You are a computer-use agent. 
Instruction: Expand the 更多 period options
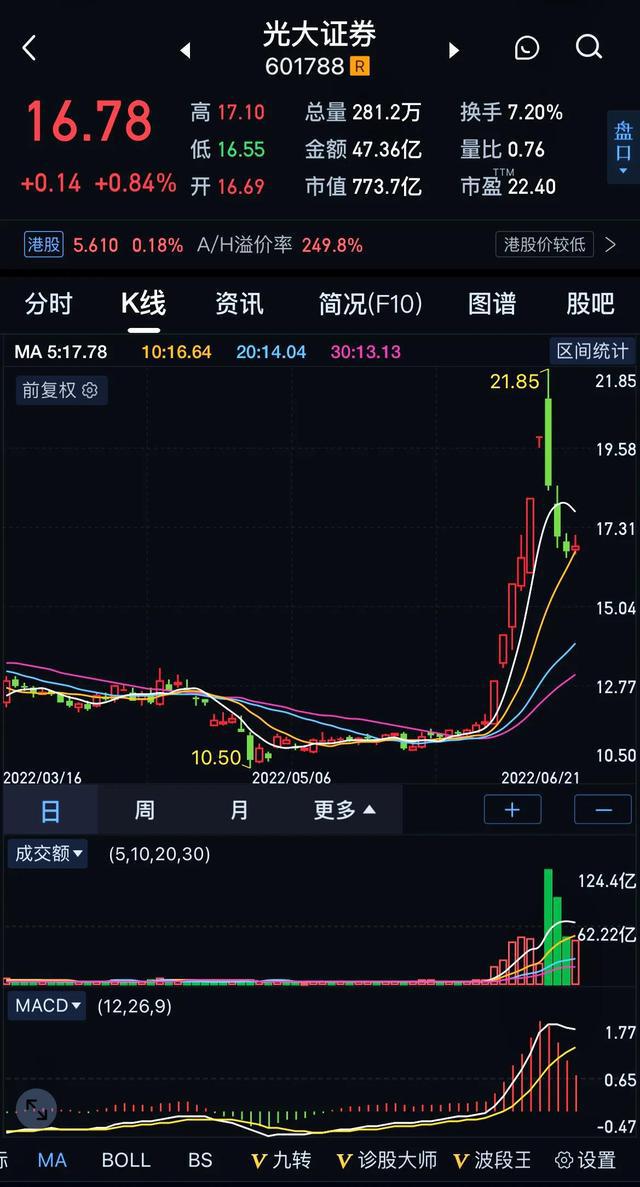tap(345, 810)
